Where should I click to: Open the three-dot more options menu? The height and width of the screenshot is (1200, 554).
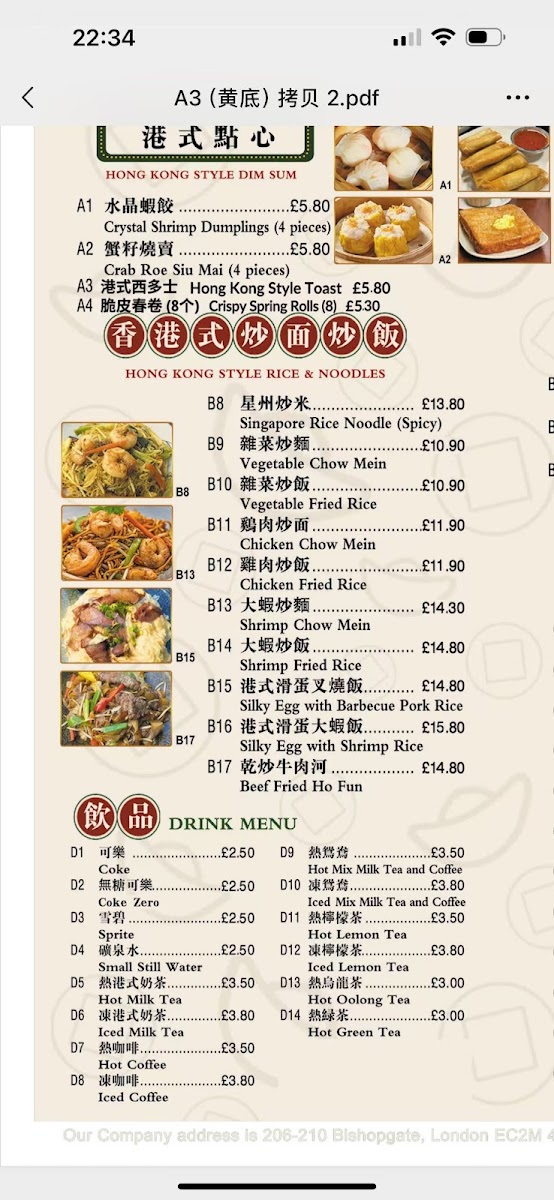click(x=518, y=98)
